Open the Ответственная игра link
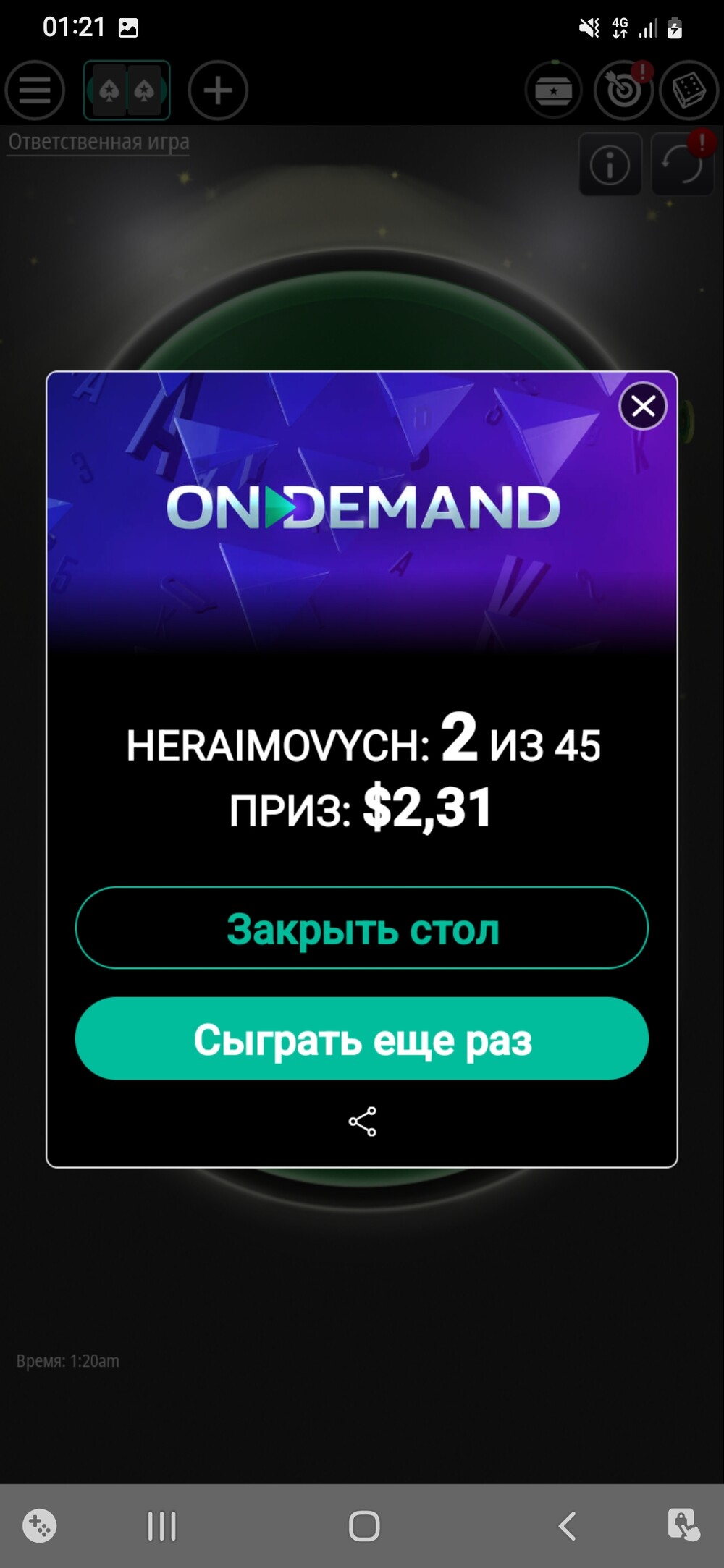This screenshot has width=724, height=1568. tap(99, 142)
